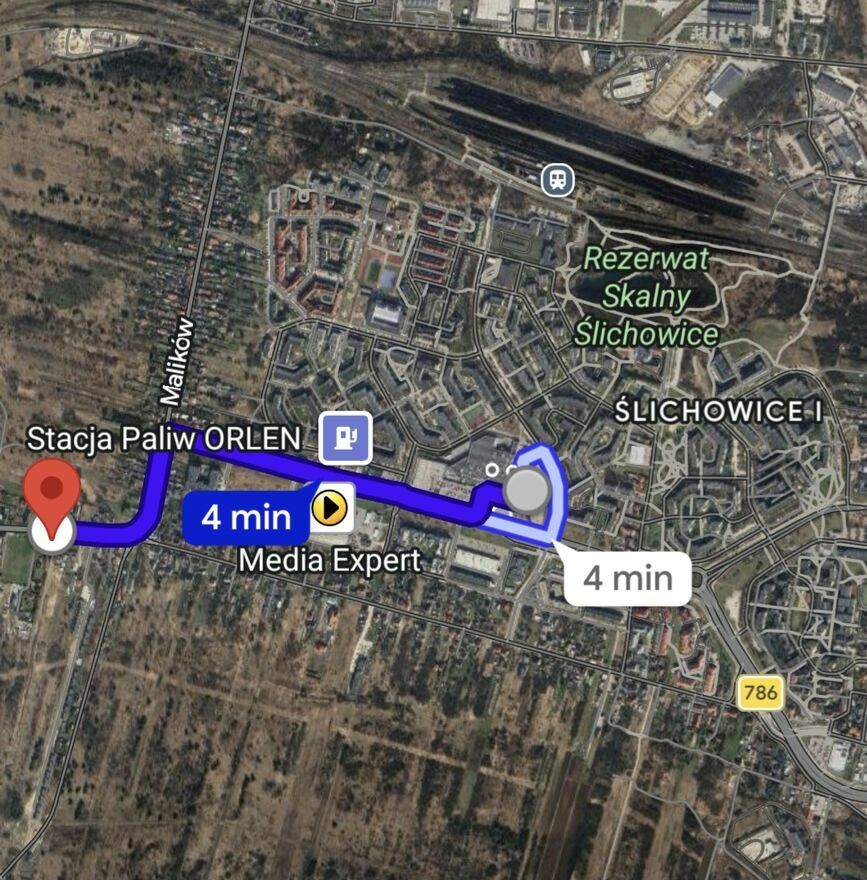Tap the Stacja Paliw ORLEN fuel marker
The width and height of the screenshot is (867, 880).
pos(346,437)
